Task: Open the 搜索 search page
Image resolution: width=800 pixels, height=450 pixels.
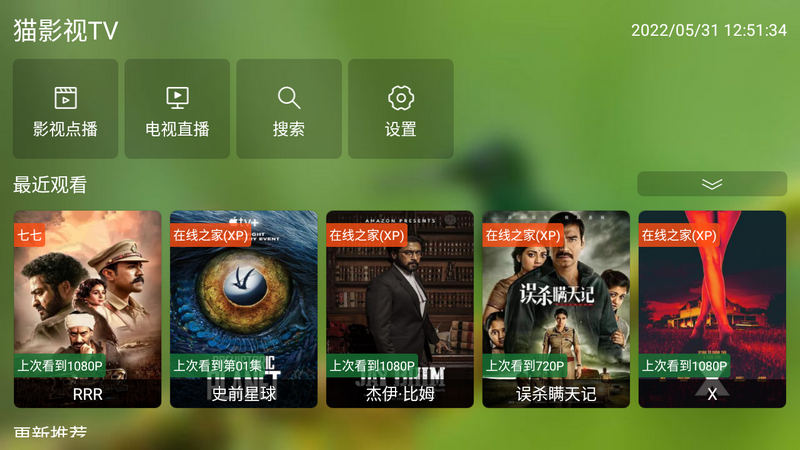Action: click(289, 109)
